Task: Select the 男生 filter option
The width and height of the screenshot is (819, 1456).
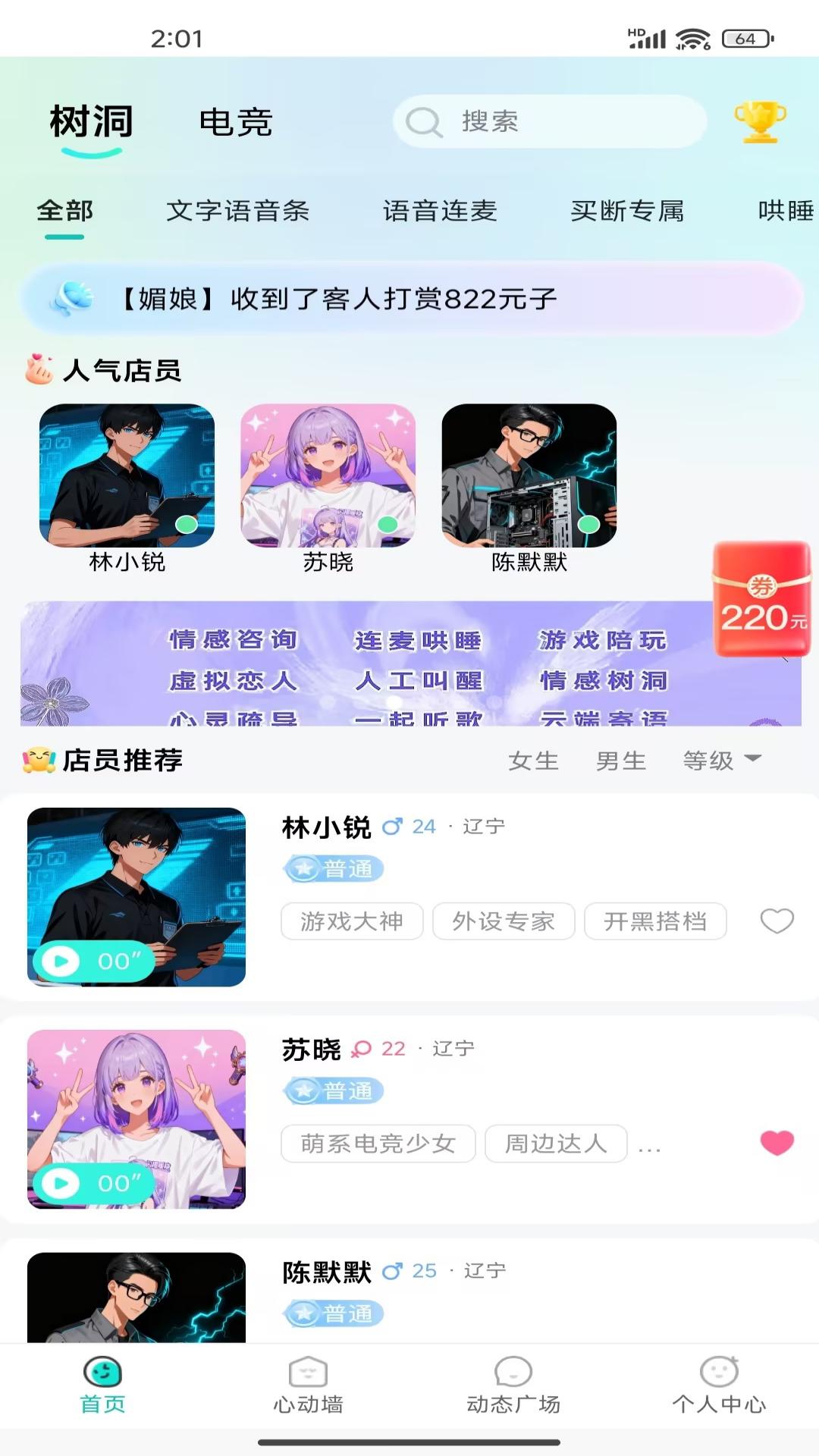Action: [x=620, y=761]
